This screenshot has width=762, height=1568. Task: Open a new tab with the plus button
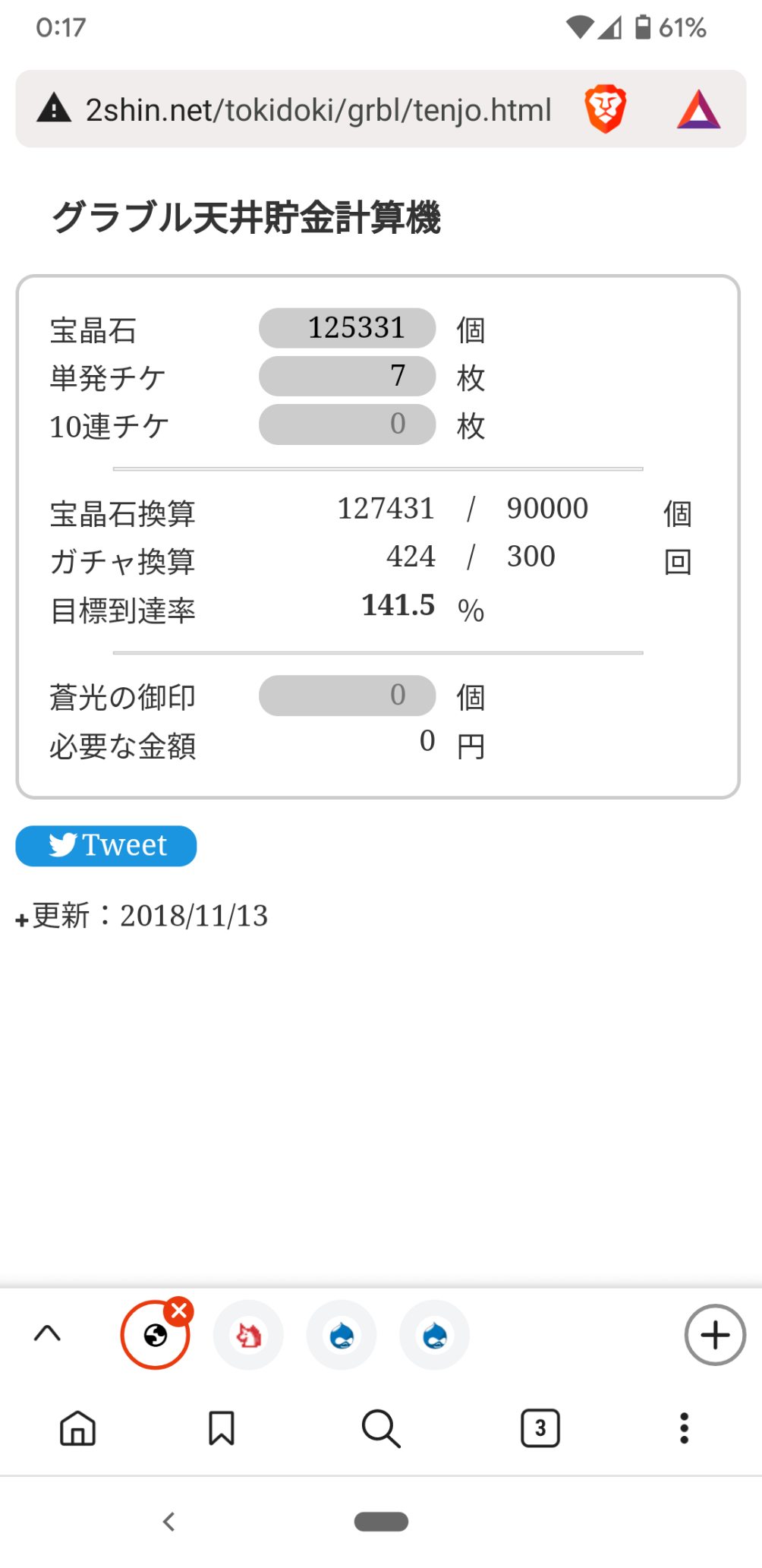[x=715, y=1335]
